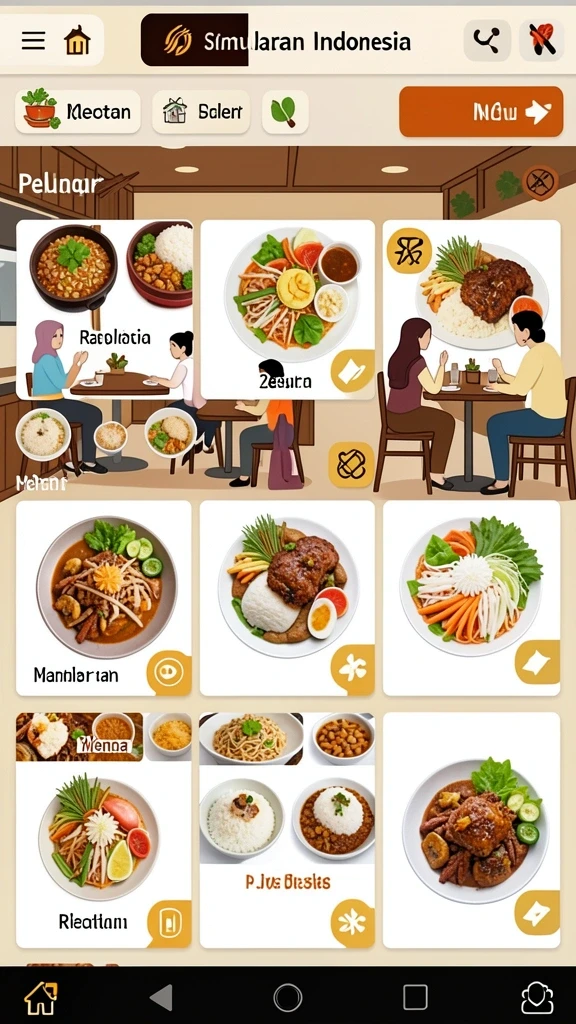Screen dimensions: 576x1024
Task: Tap the orange arrow button
Action: click(481, 112)
